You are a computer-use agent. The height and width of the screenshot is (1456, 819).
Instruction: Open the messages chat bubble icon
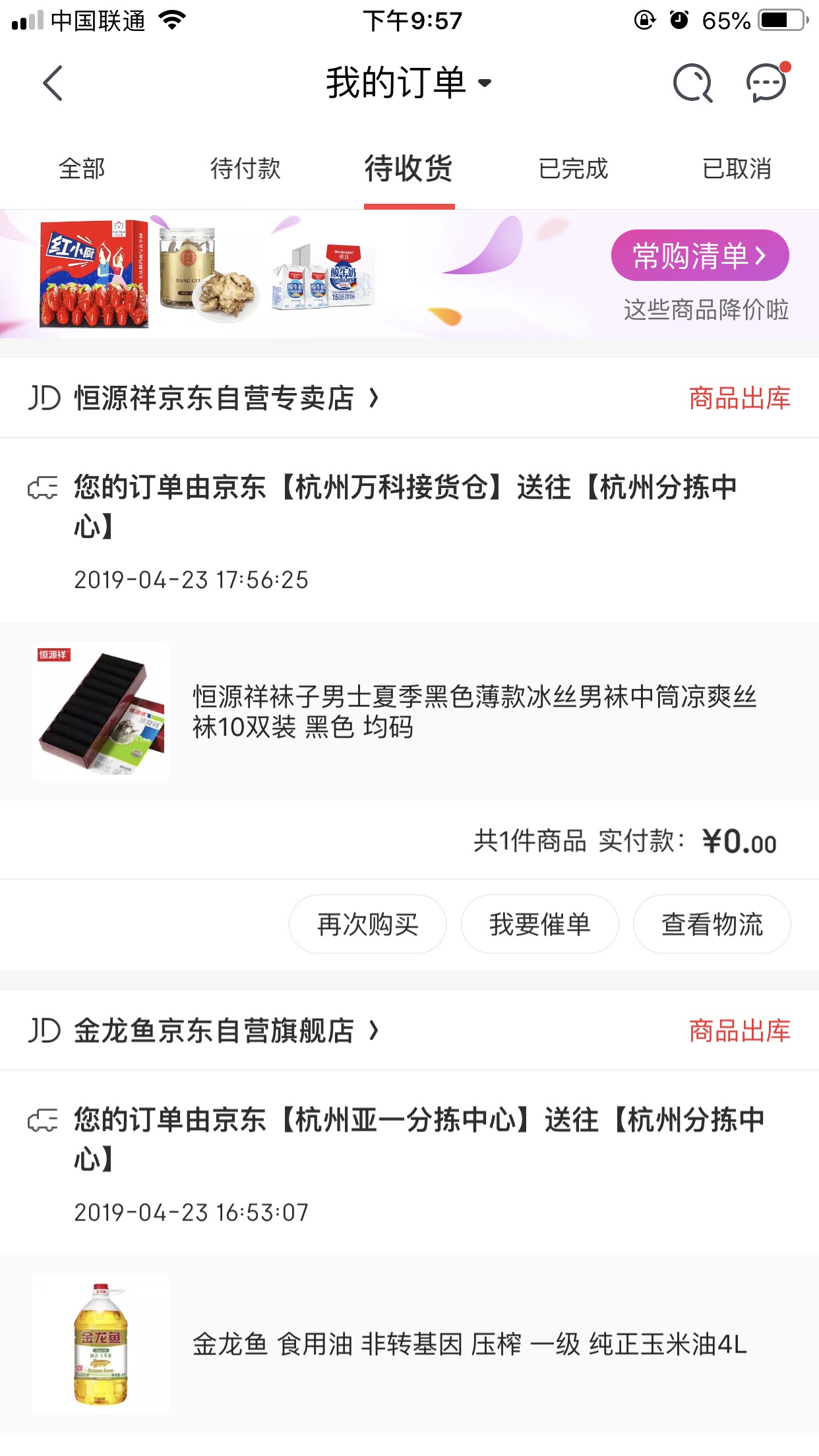(767, 83)
